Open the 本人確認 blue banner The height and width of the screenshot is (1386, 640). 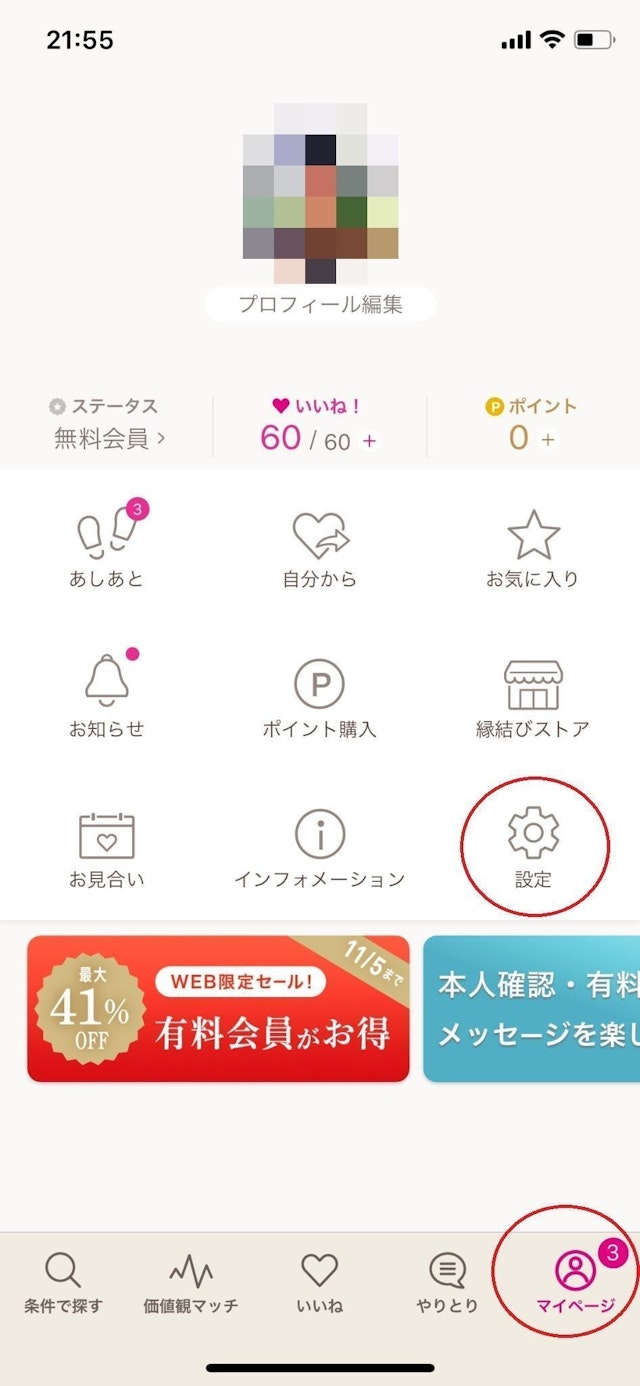(532, 1008)
